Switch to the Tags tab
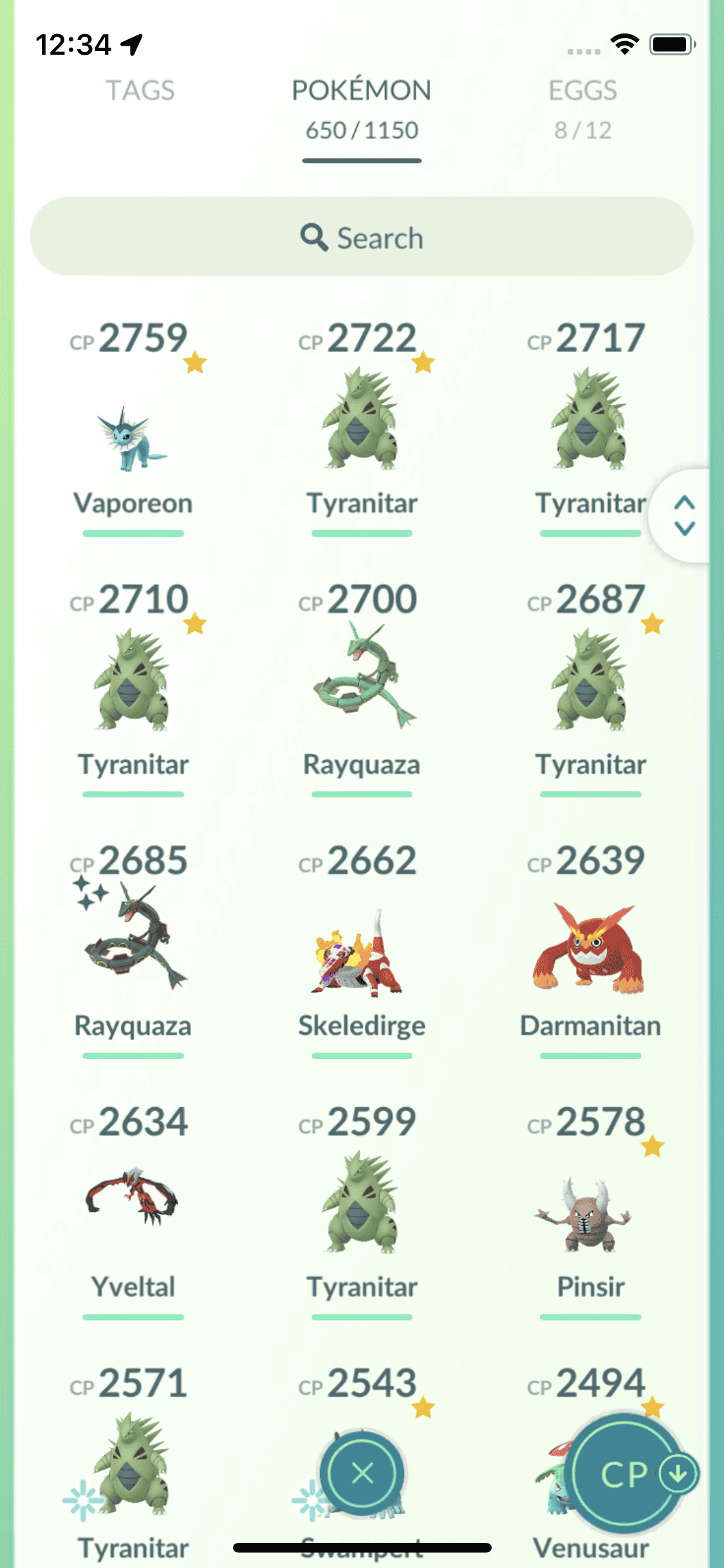724x1568 pixels. coord(140,91)
